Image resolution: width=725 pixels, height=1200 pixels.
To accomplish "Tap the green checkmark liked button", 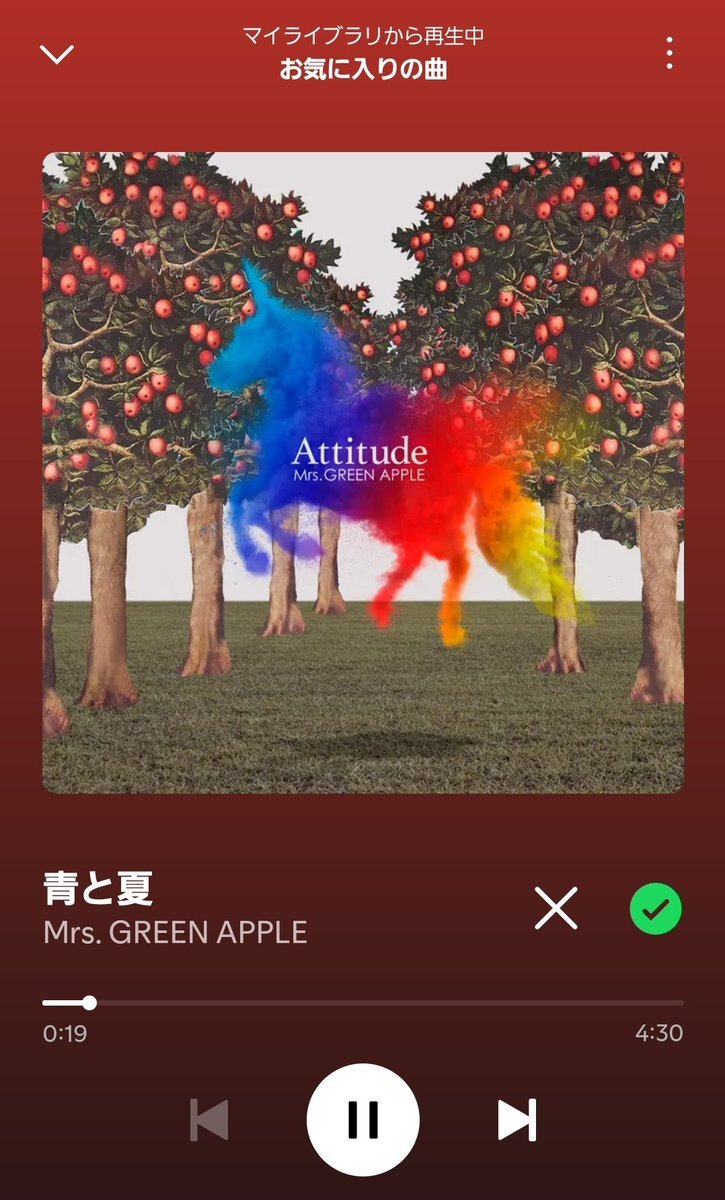I will click(x=655, y=909).
